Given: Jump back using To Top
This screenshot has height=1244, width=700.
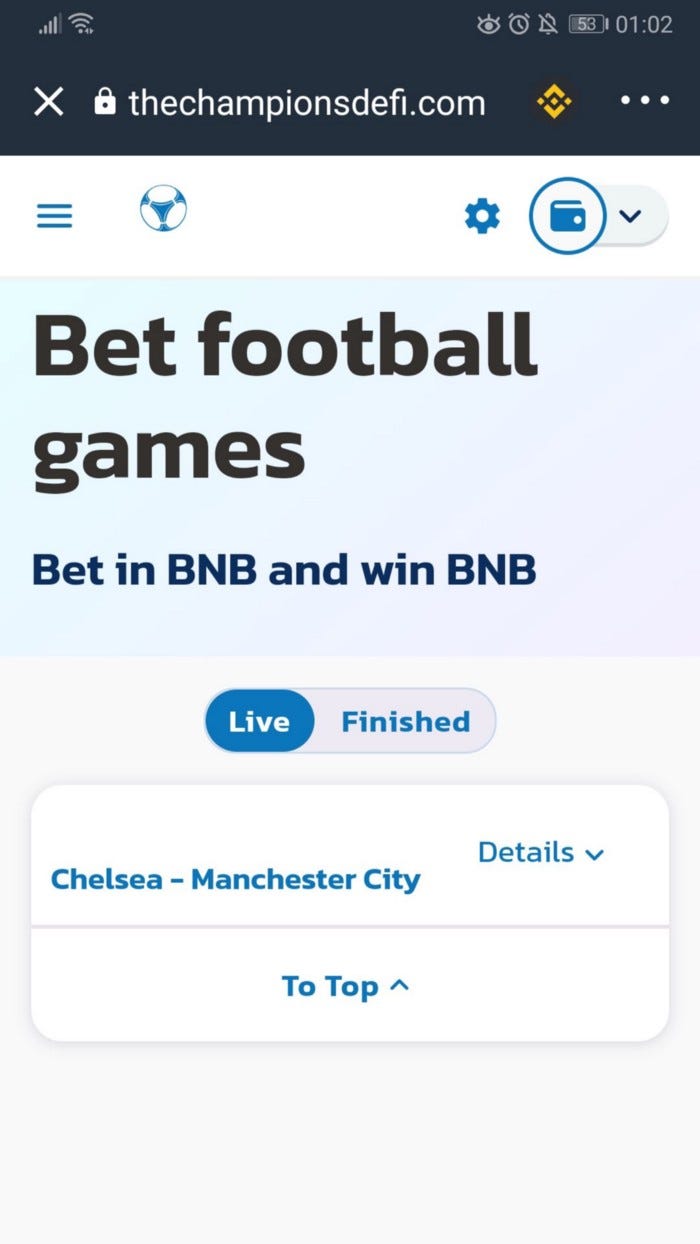Looking at the screenshot, I should click(345, 987).
